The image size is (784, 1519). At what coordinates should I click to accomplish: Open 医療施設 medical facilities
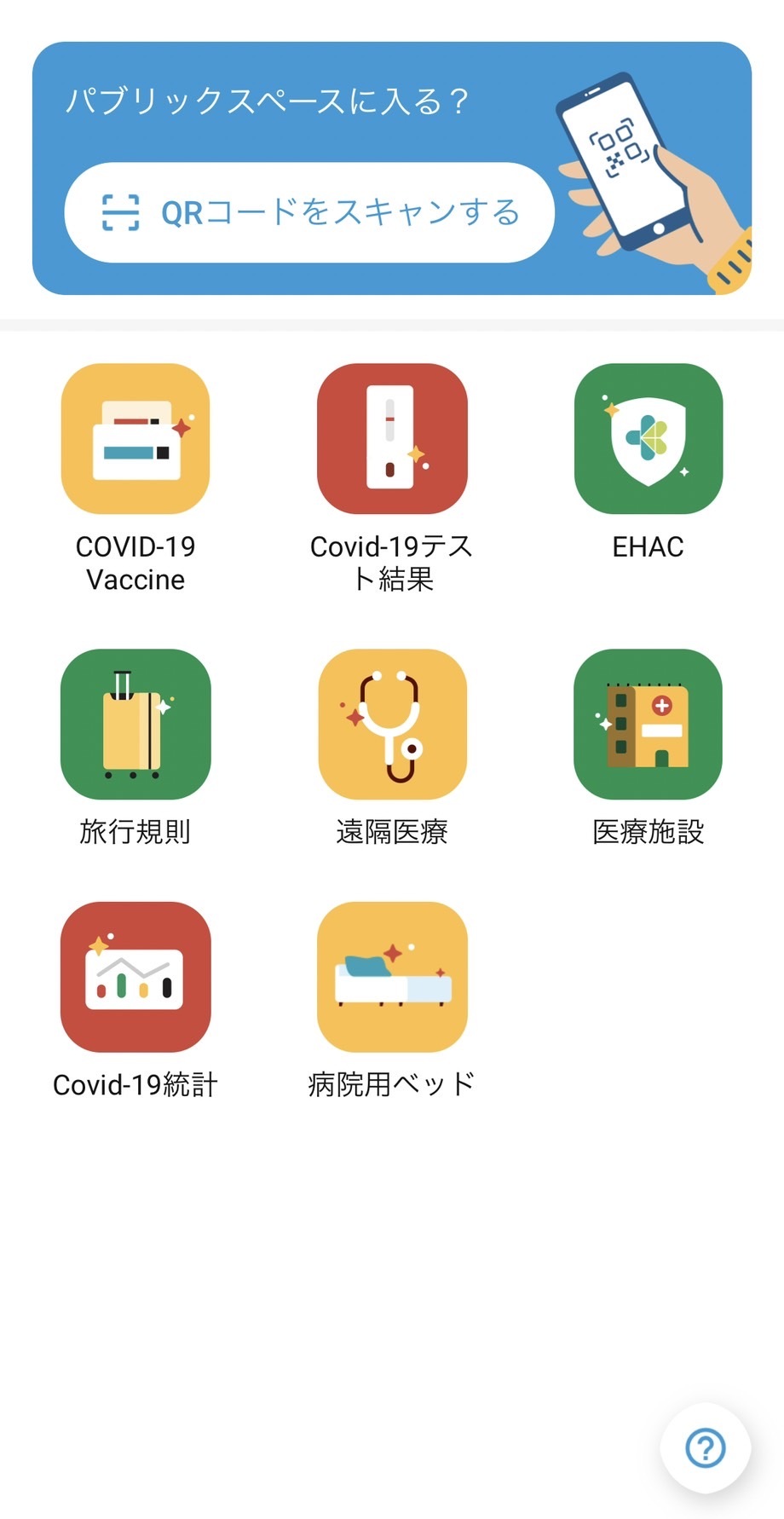tap(649, 725)
